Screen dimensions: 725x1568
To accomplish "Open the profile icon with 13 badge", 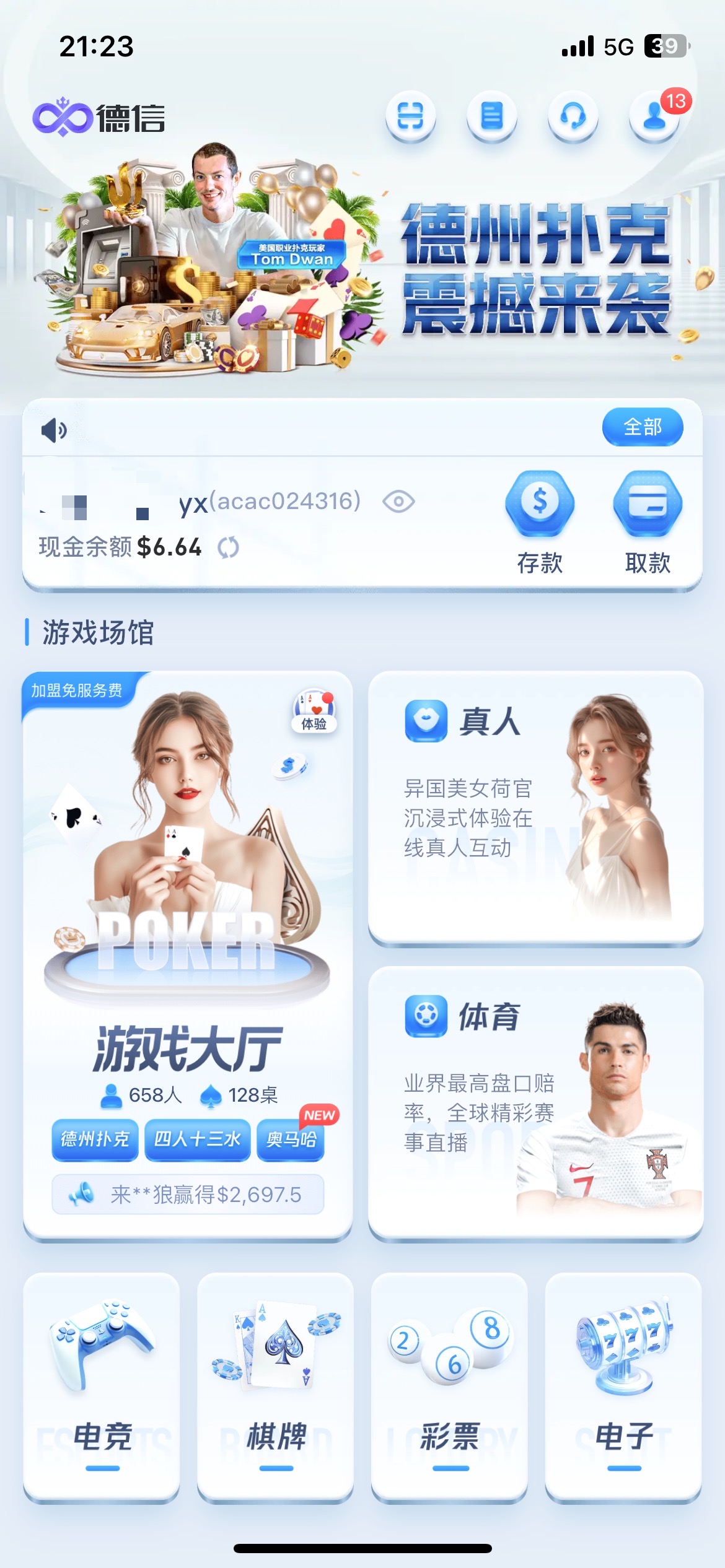I will pyautogui.click(x=654, y=116).
